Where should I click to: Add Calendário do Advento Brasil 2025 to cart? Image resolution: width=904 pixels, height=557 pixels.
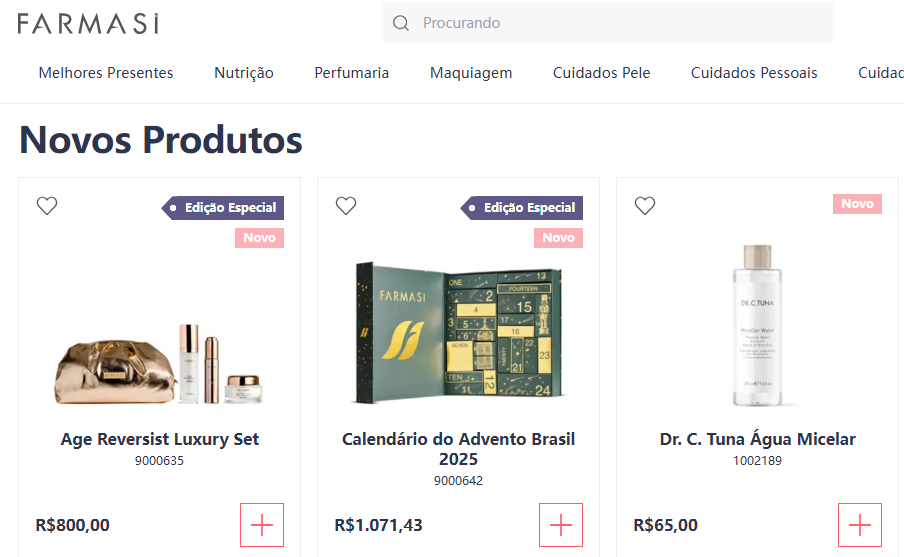point(561,525)
